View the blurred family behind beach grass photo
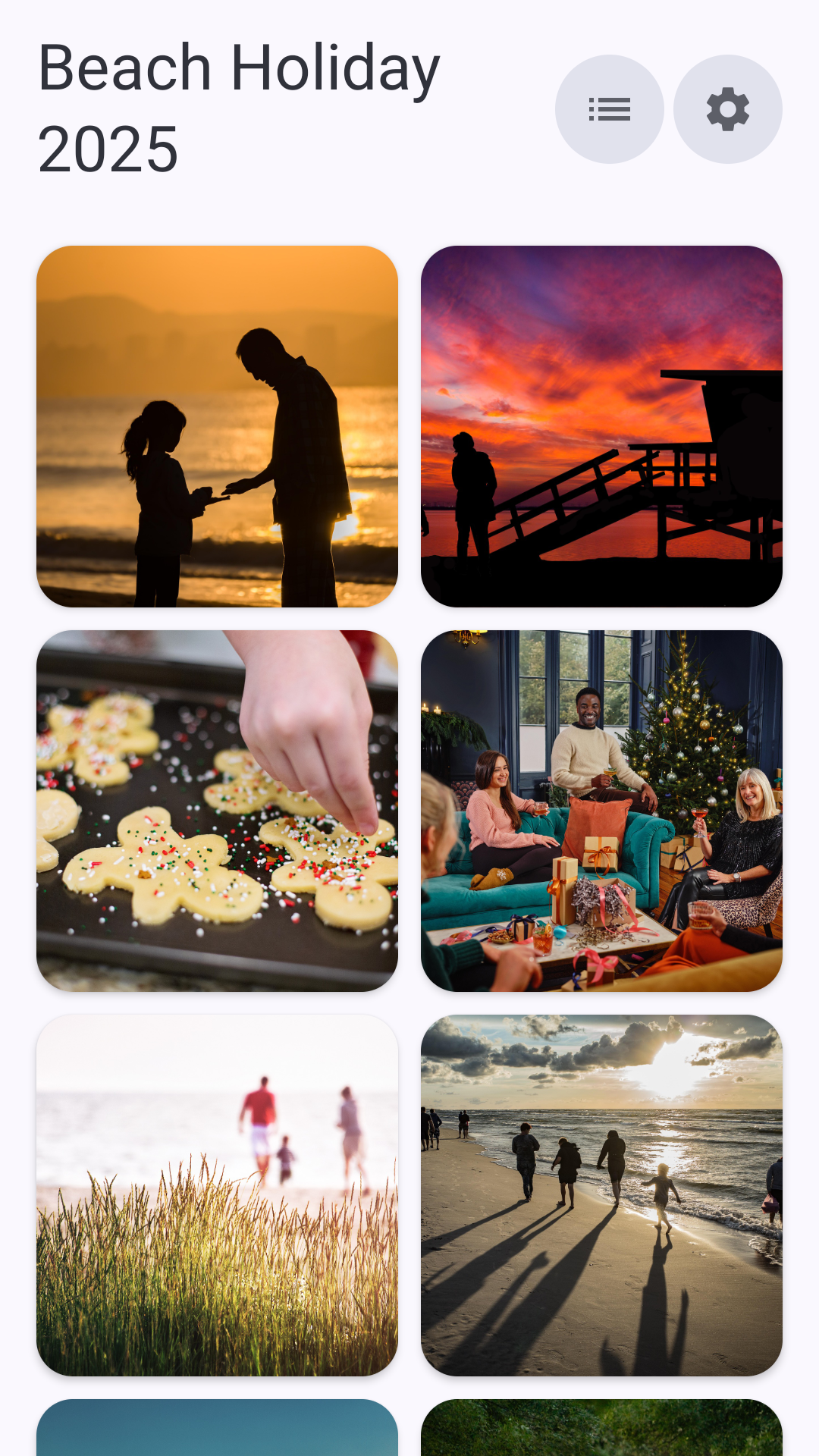 217,1195
